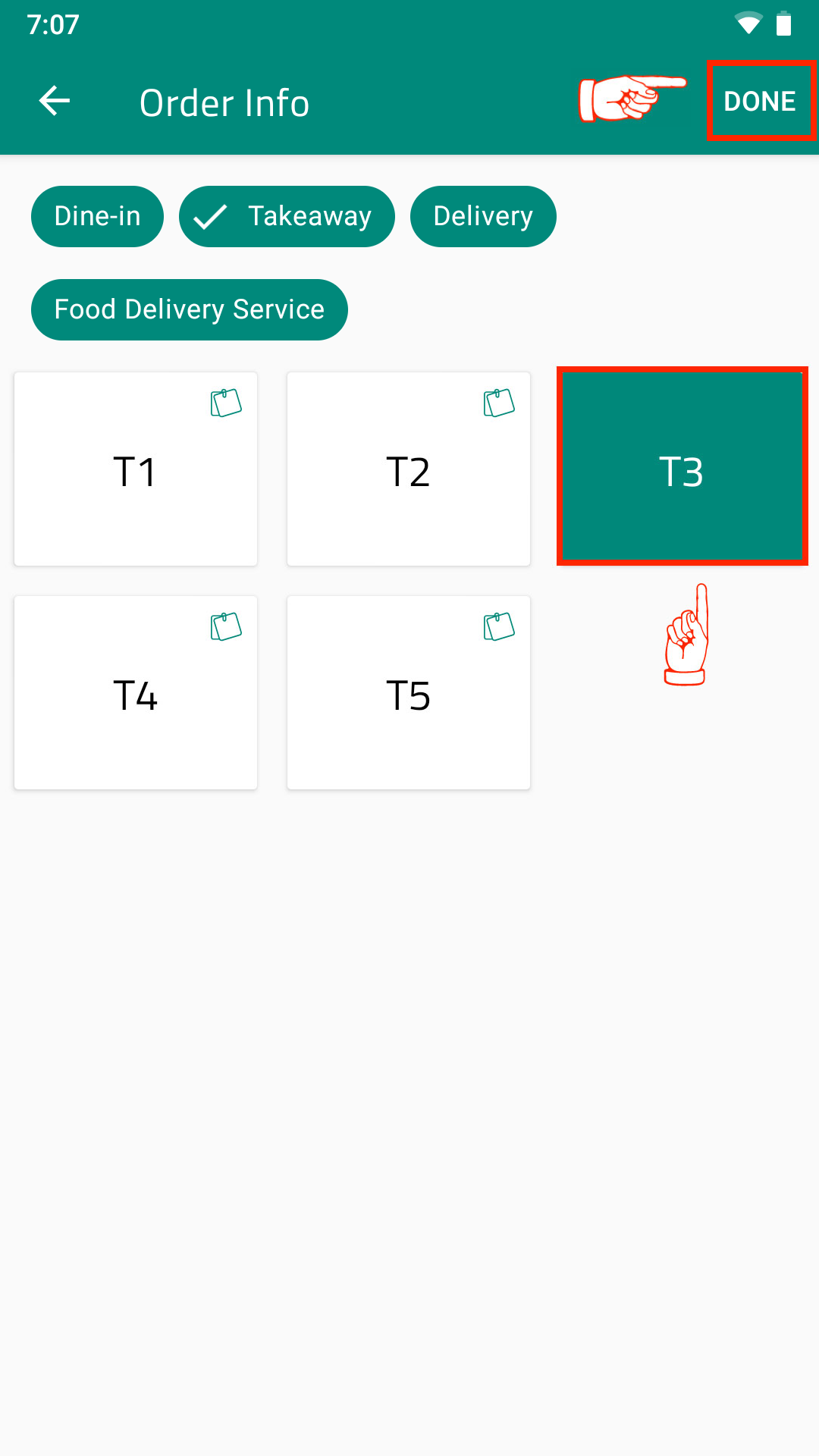Tap DONE to confirm order info
The image size is (819, 1456).
tap(760, 102)
